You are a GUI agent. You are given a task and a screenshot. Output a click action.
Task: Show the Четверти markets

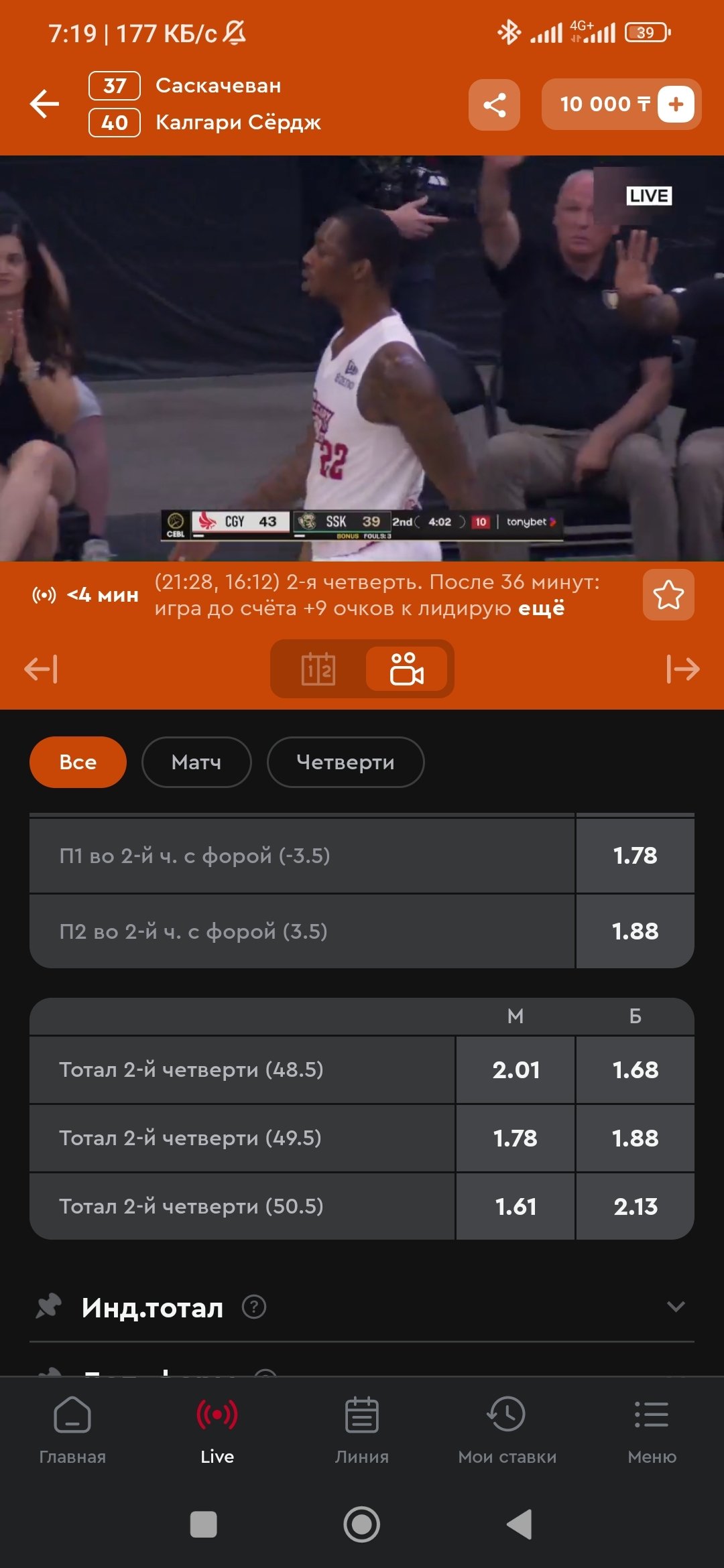pos(345,763)
